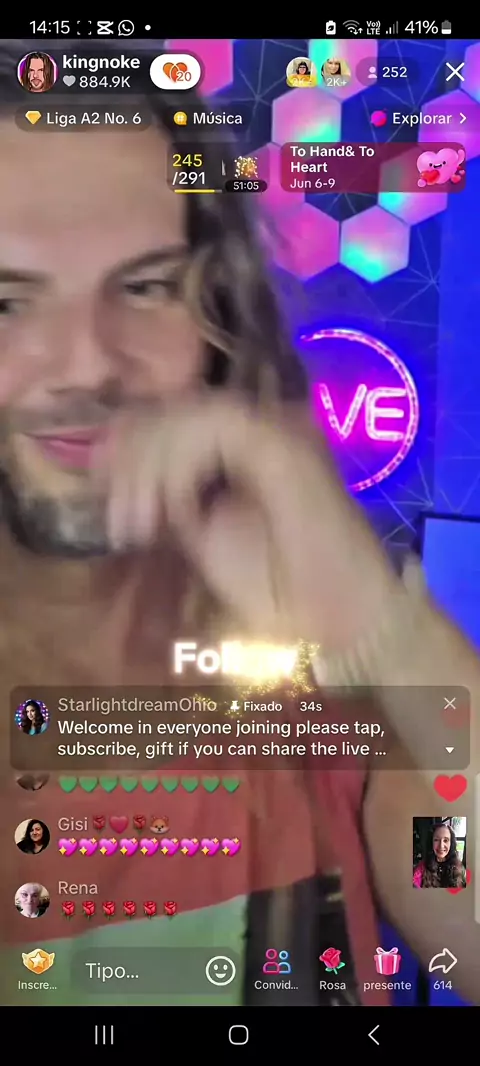This screenshot has height=1066, width=480.
Task: Open the emoji picker
Action: click(x=220, y=972)
